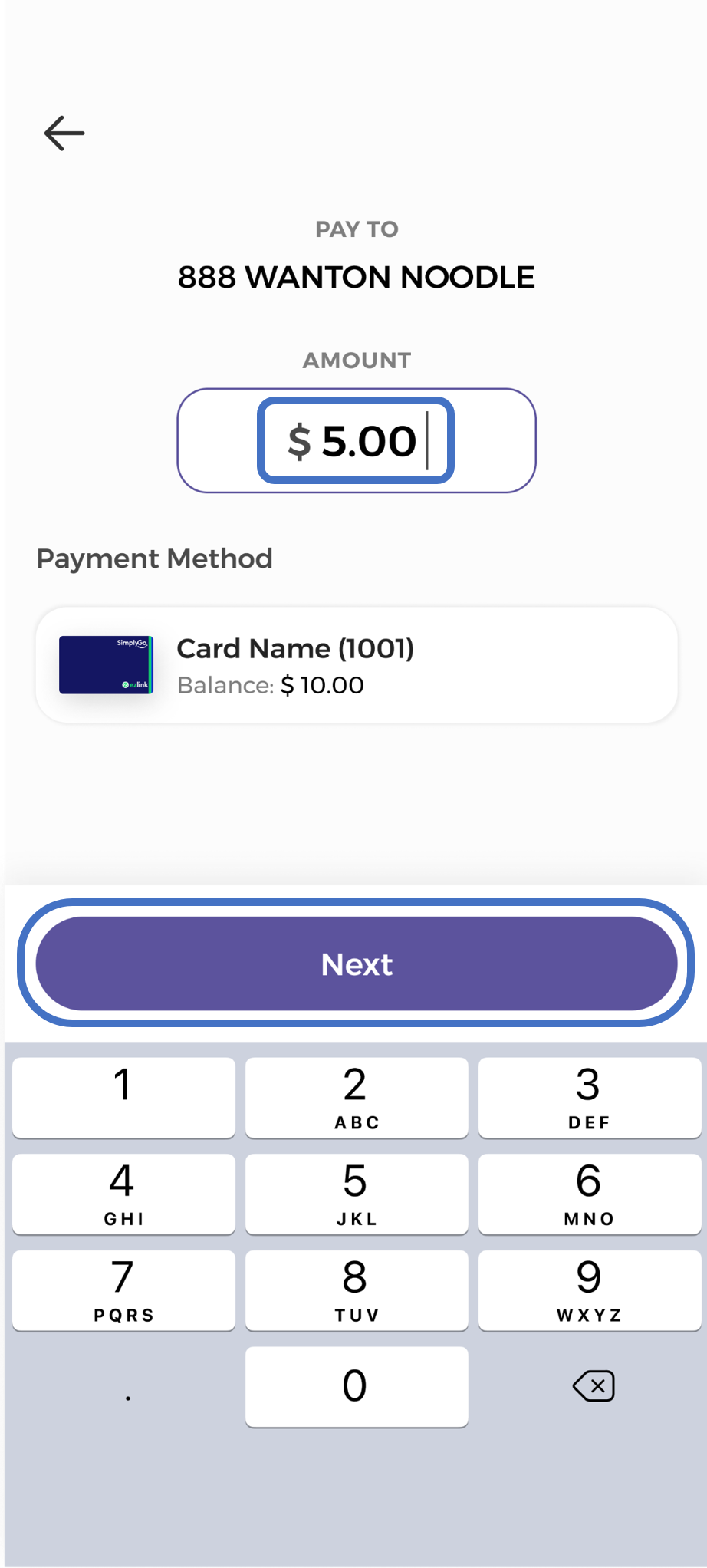Hit the 0 key on keypad
Screen dimensions: 707x1568
click(x=356, y=1386)
